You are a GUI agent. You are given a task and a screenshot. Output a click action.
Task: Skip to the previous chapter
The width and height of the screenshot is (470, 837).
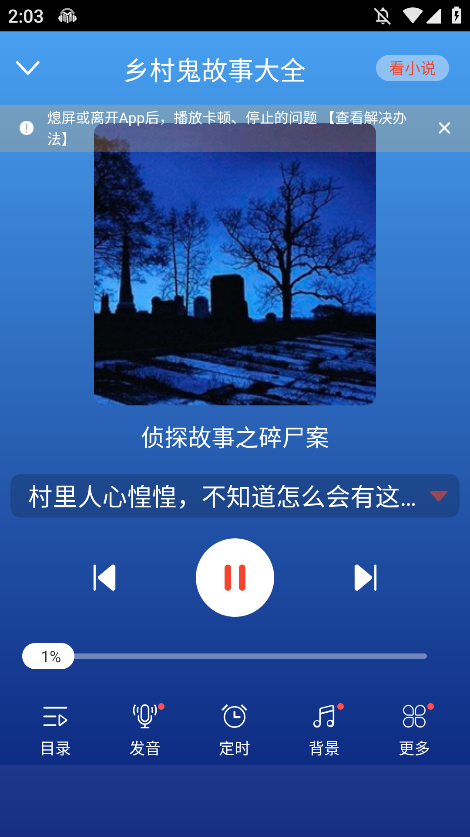click(x=104, y=578)
